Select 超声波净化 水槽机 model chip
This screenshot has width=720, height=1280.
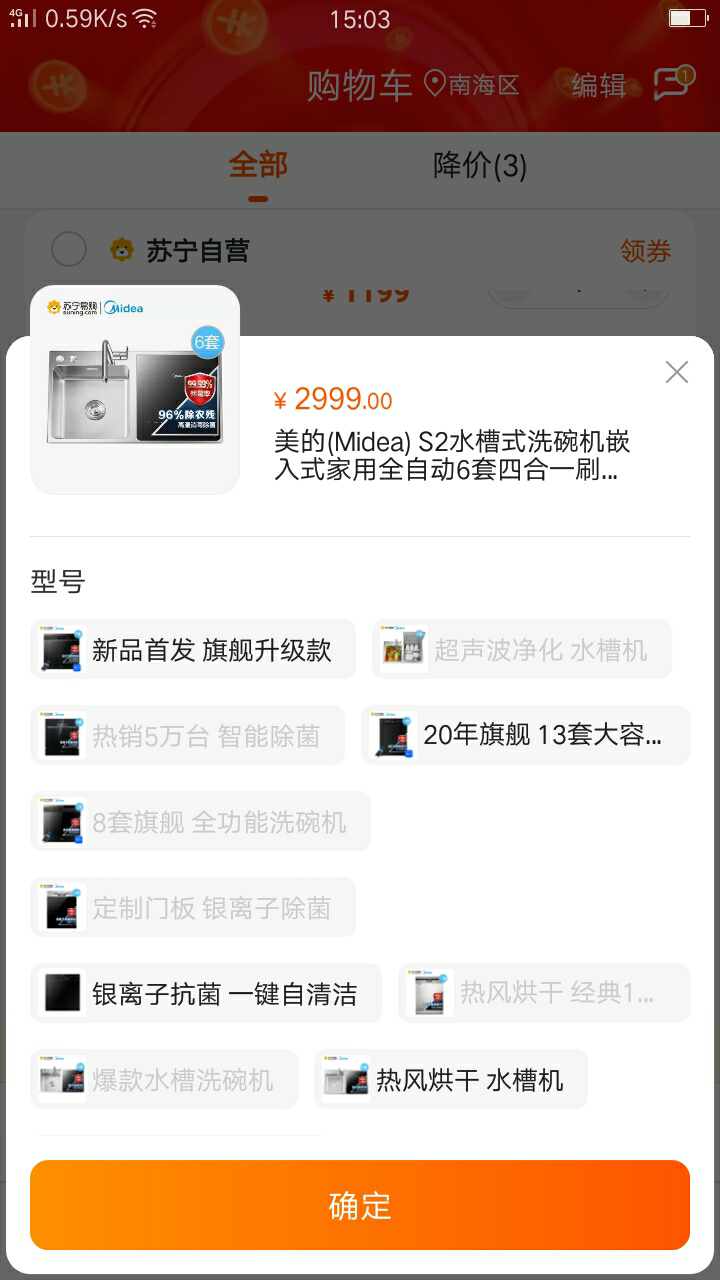(522, 650)
